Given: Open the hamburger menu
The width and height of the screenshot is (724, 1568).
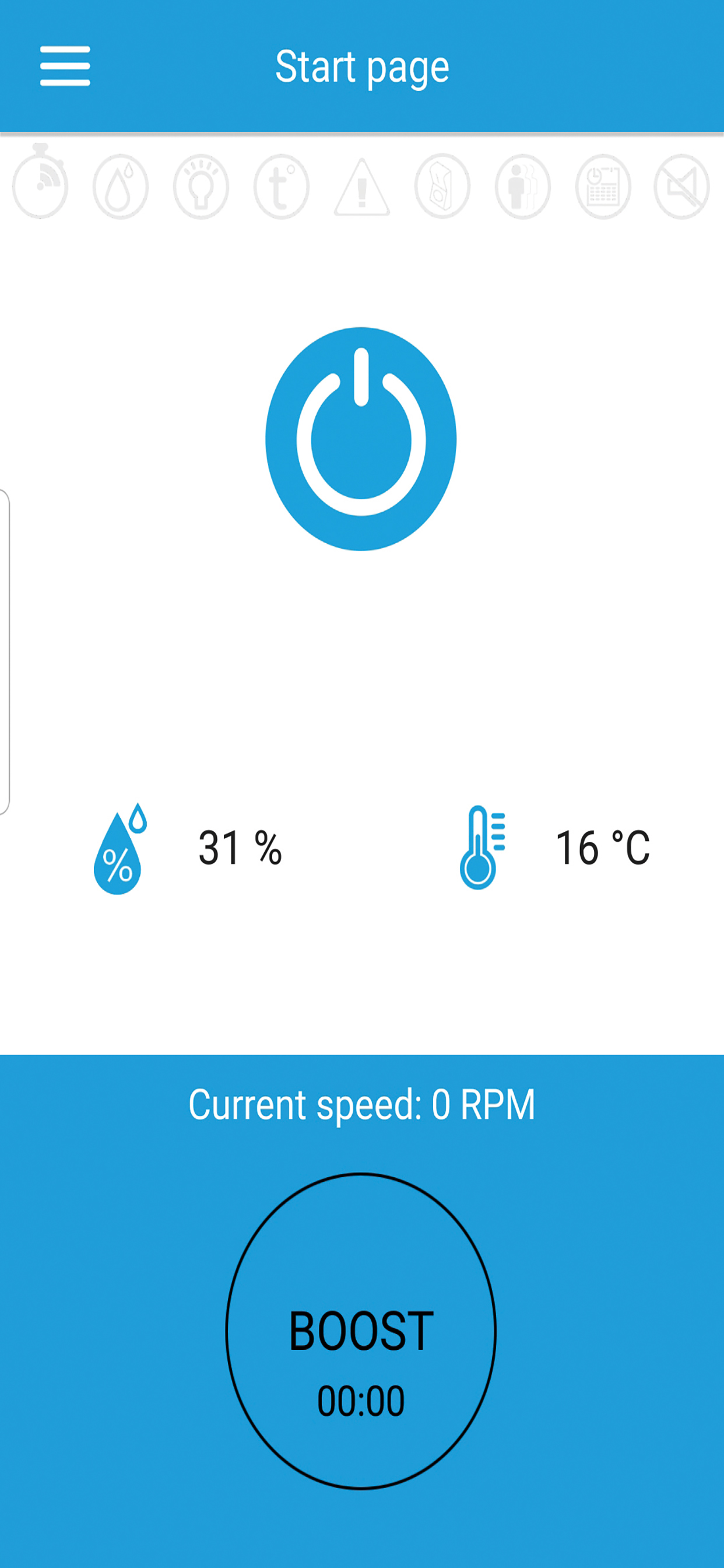Looking at the screenshot, I should click(65, 66).
